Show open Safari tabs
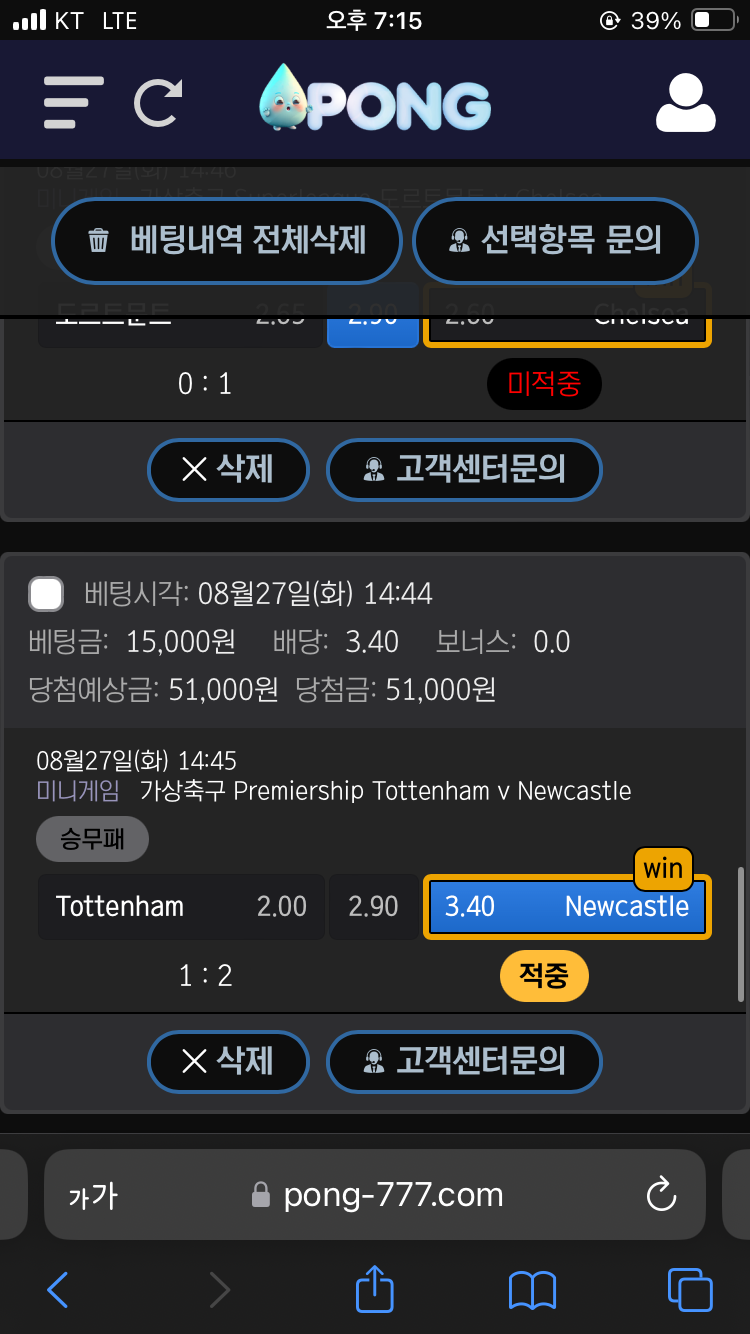The width and height of the screenshot is (750, 1334). [690, 1290]
